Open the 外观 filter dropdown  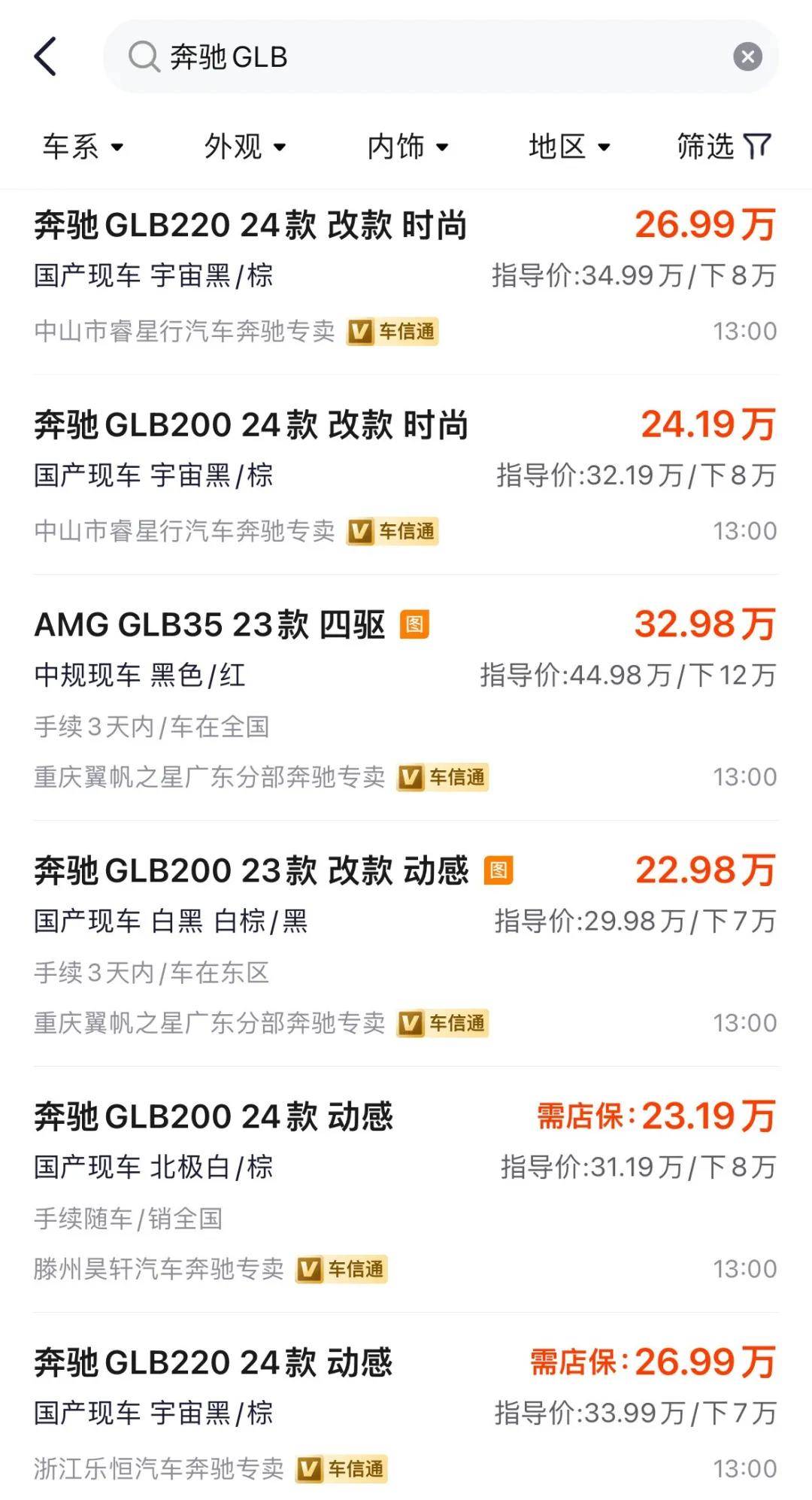click(244, 147)
